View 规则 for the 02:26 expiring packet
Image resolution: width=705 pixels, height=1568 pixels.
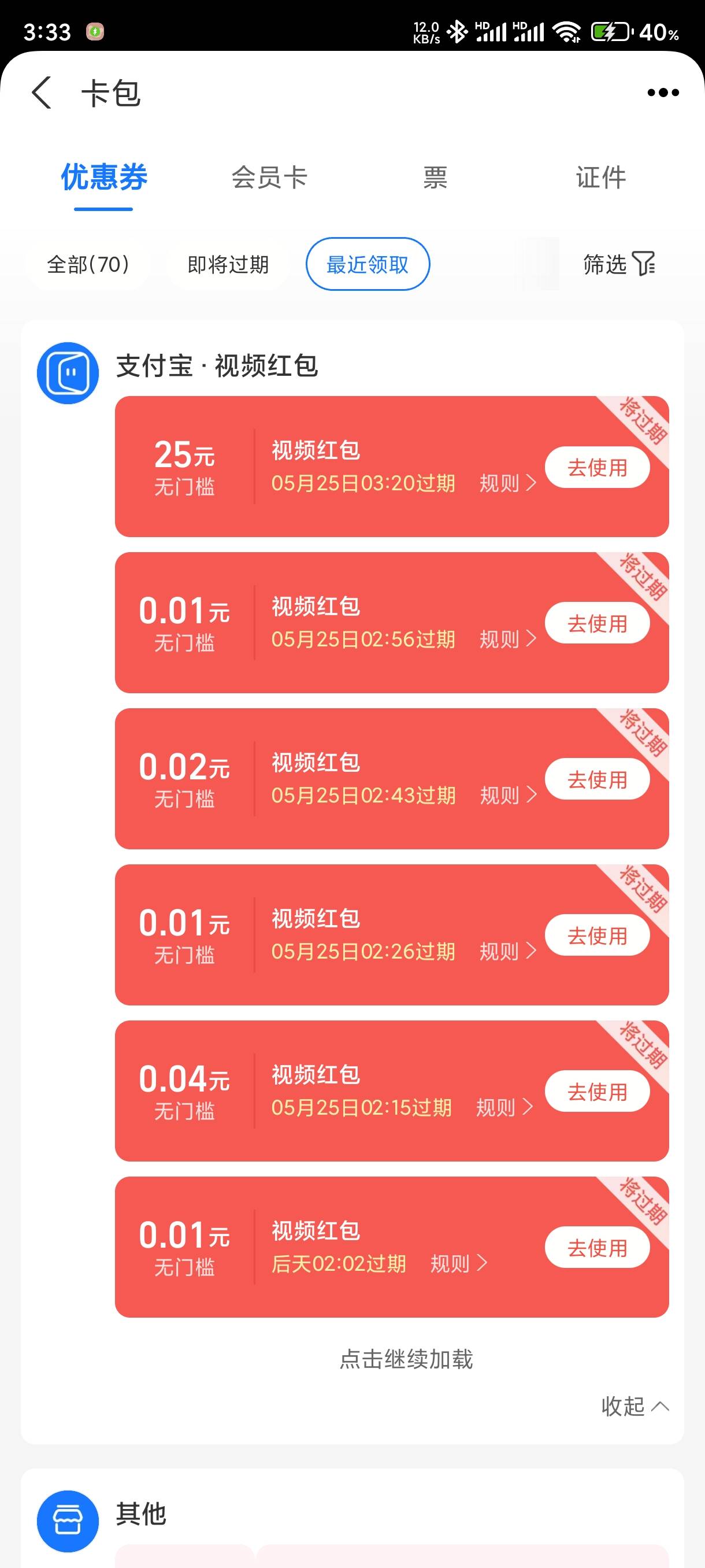click(x=507, y=952)
